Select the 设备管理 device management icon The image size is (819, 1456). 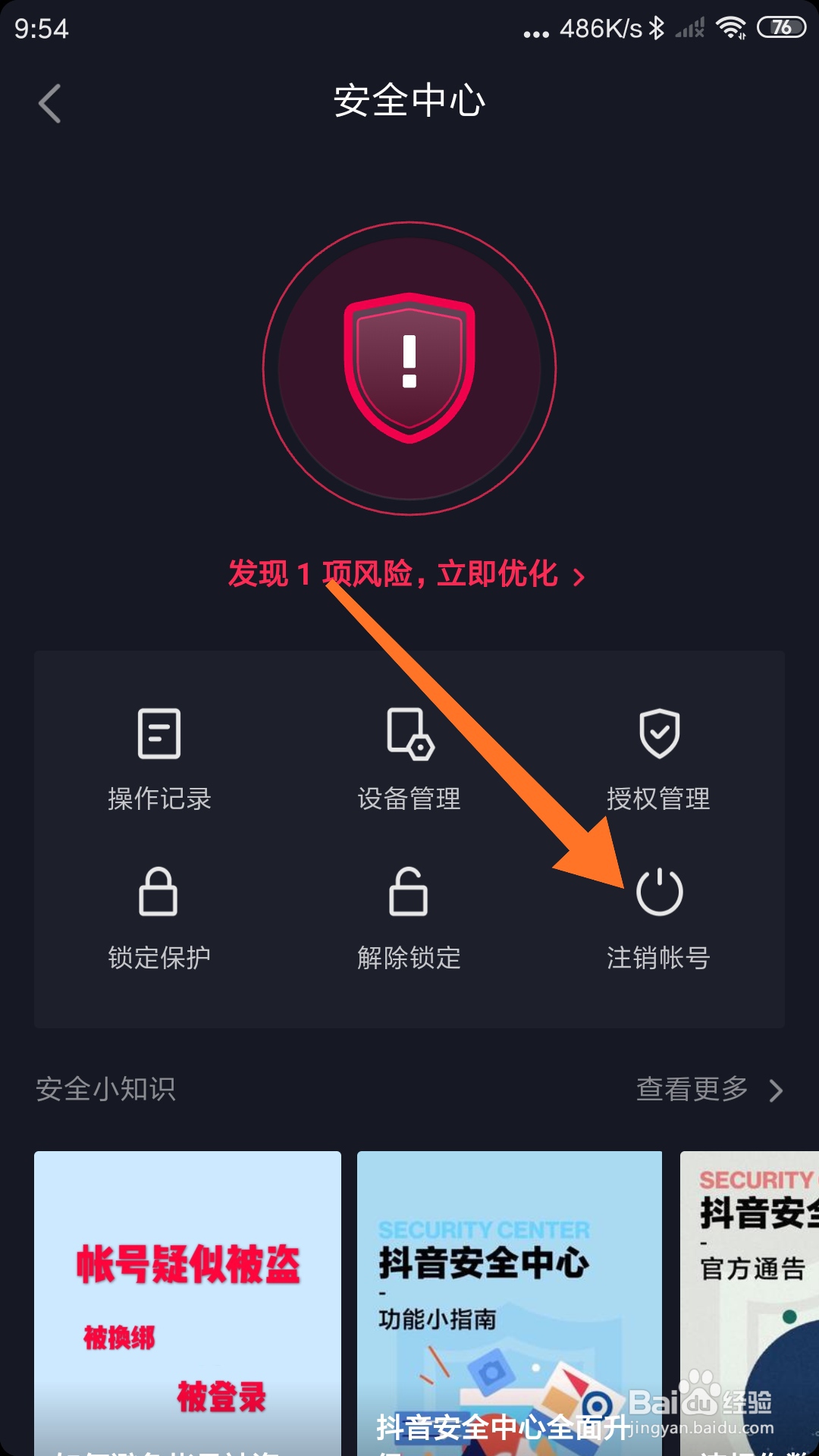click(409, 733)
